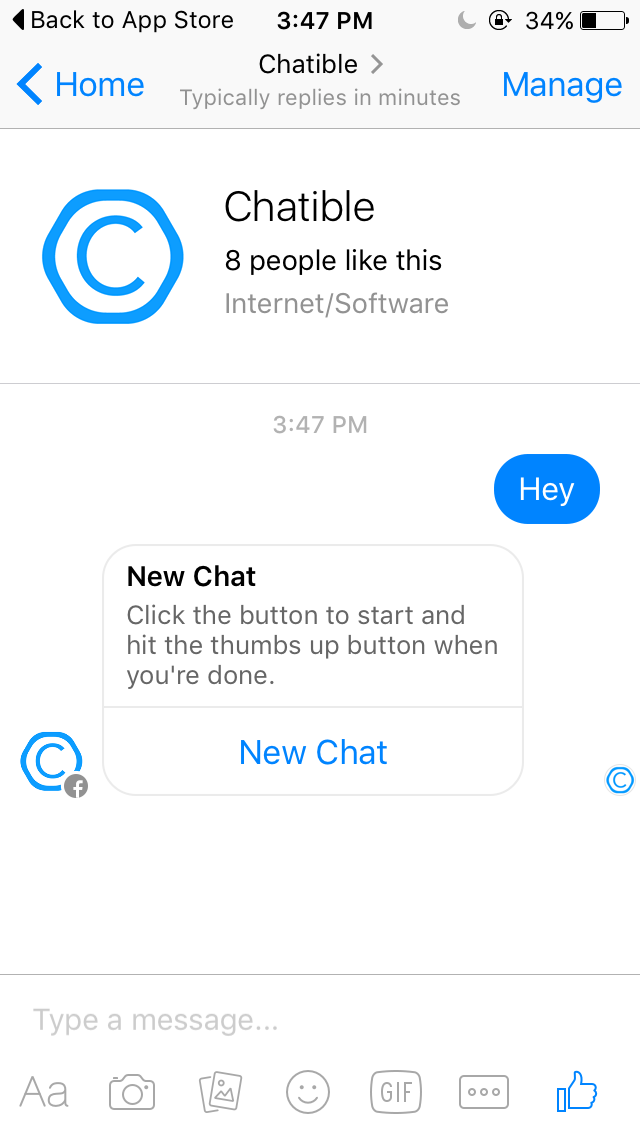Open Manage options
The height and width of the screenshot is (1136, 640).
point(561,85)
